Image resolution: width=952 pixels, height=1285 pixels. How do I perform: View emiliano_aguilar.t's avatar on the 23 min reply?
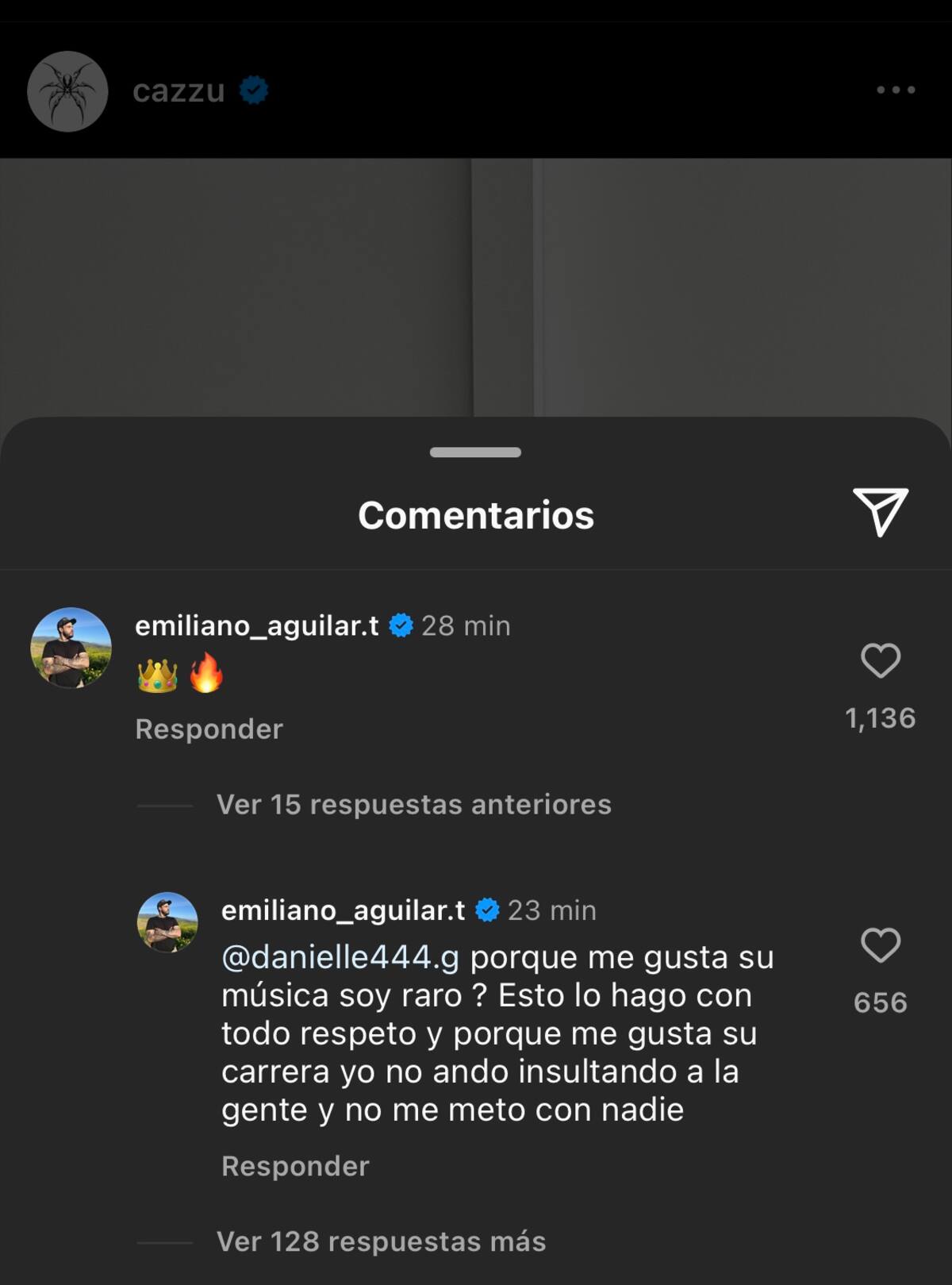(x=168, y=921)
